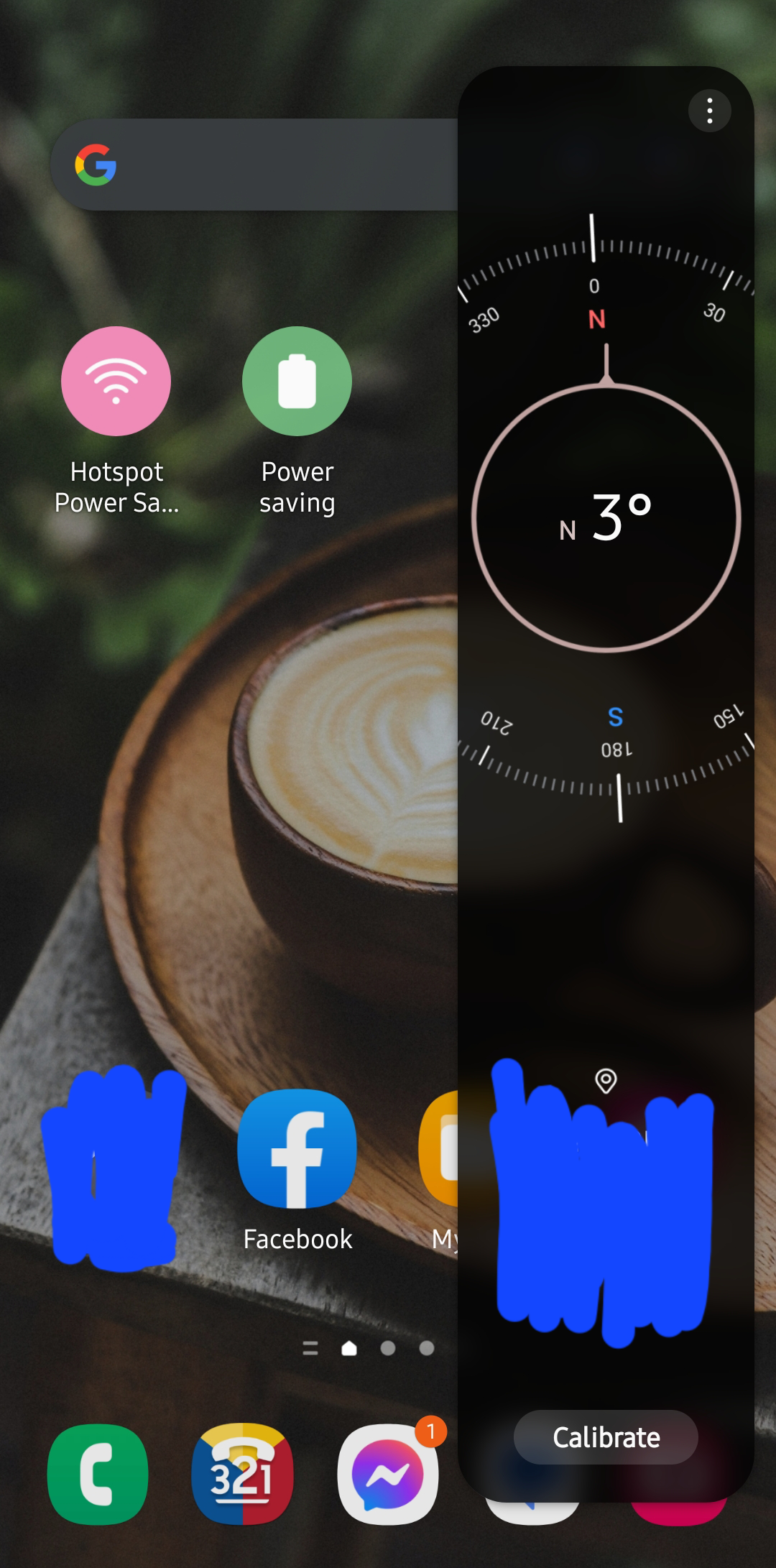Image resolution: width=776 pixels, height=1568 pixels.
Task: Launch the Facebook app
Action: [x=297, y=1148]
